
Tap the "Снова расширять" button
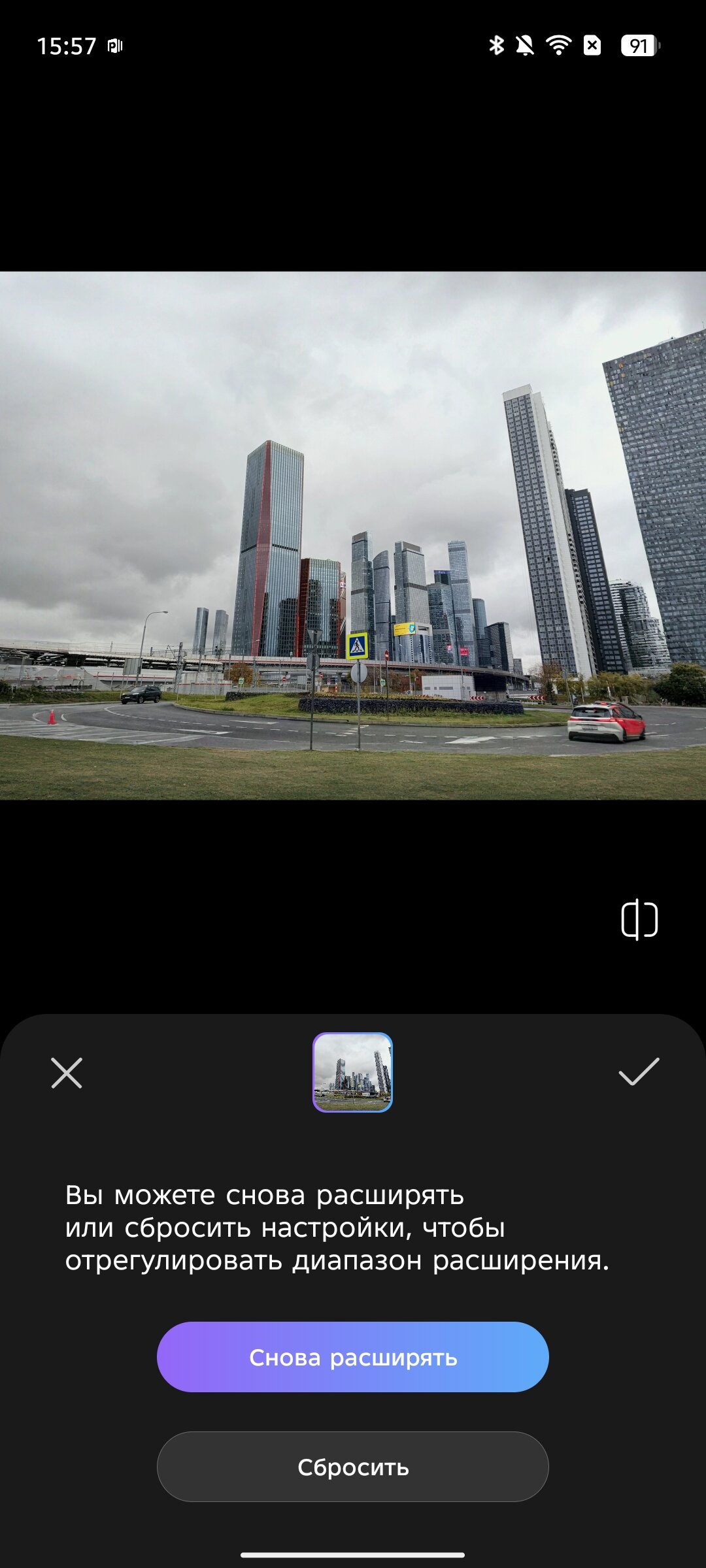coord(352,1357)
